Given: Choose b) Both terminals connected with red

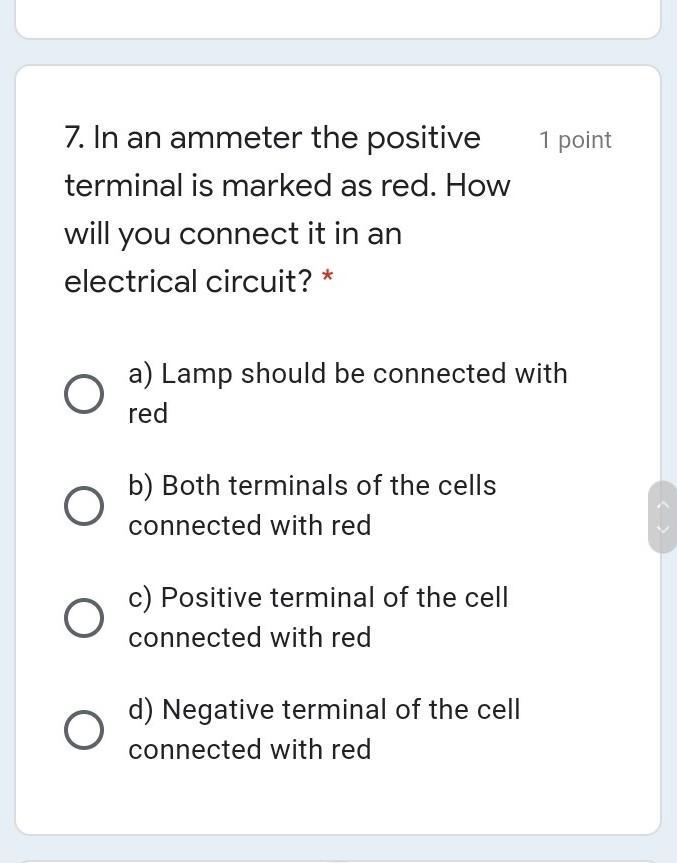Looking at the screenshot, I should [x=84, y=506].
